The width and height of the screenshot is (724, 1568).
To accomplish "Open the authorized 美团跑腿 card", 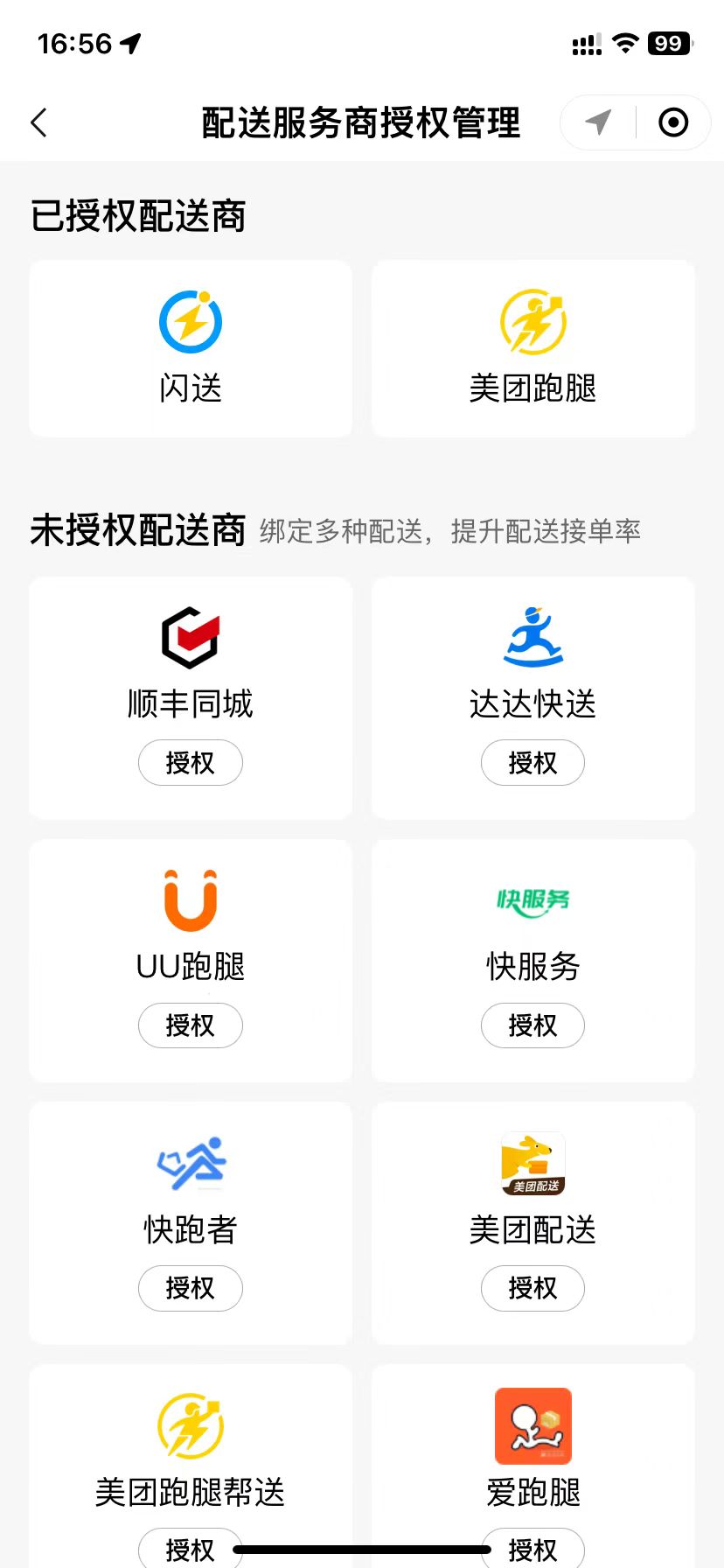I will pos(533,348).
